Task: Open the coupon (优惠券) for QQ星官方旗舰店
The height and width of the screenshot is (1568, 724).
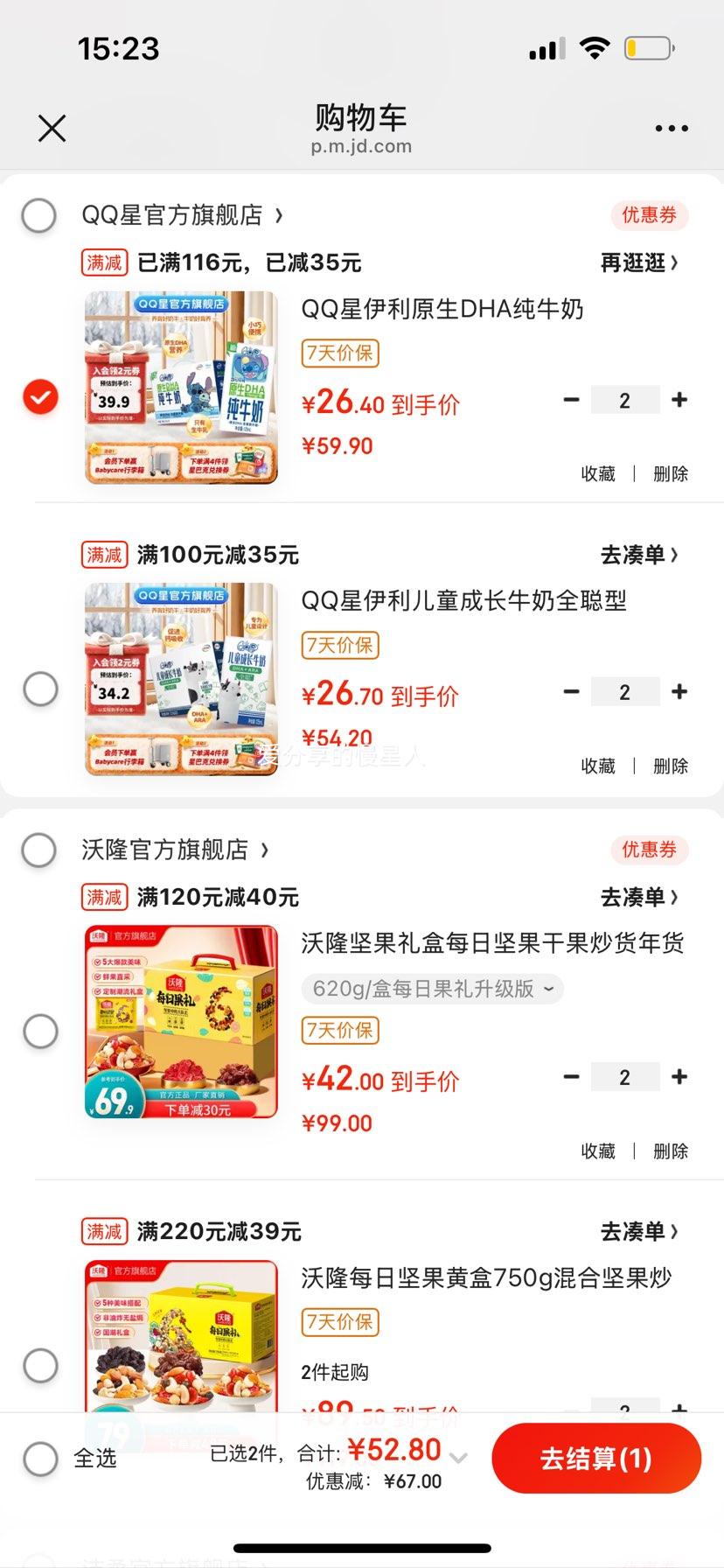Action: tap(649, 215)
